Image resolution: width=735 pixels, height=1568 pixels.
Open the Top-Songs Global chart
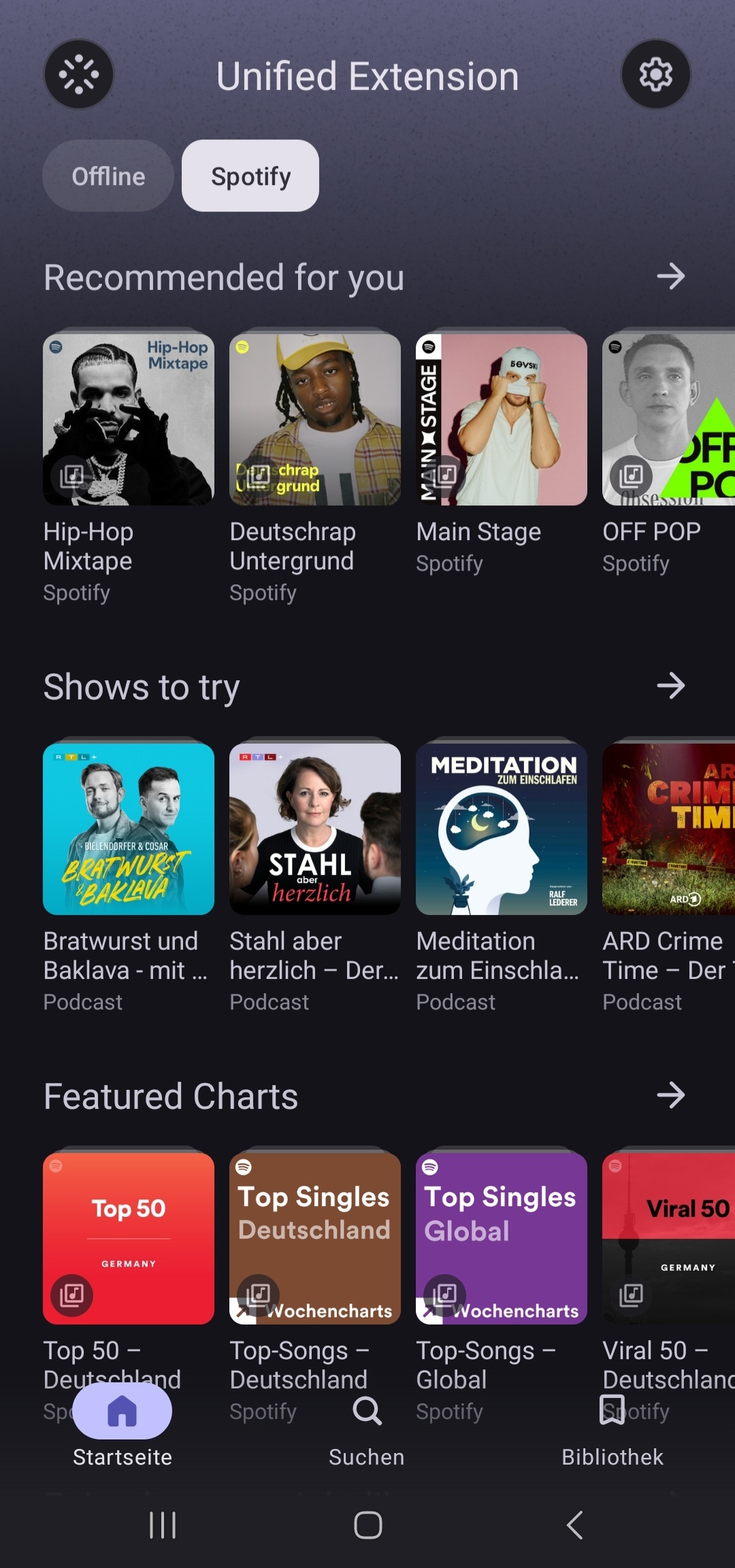pos(502,1239)
